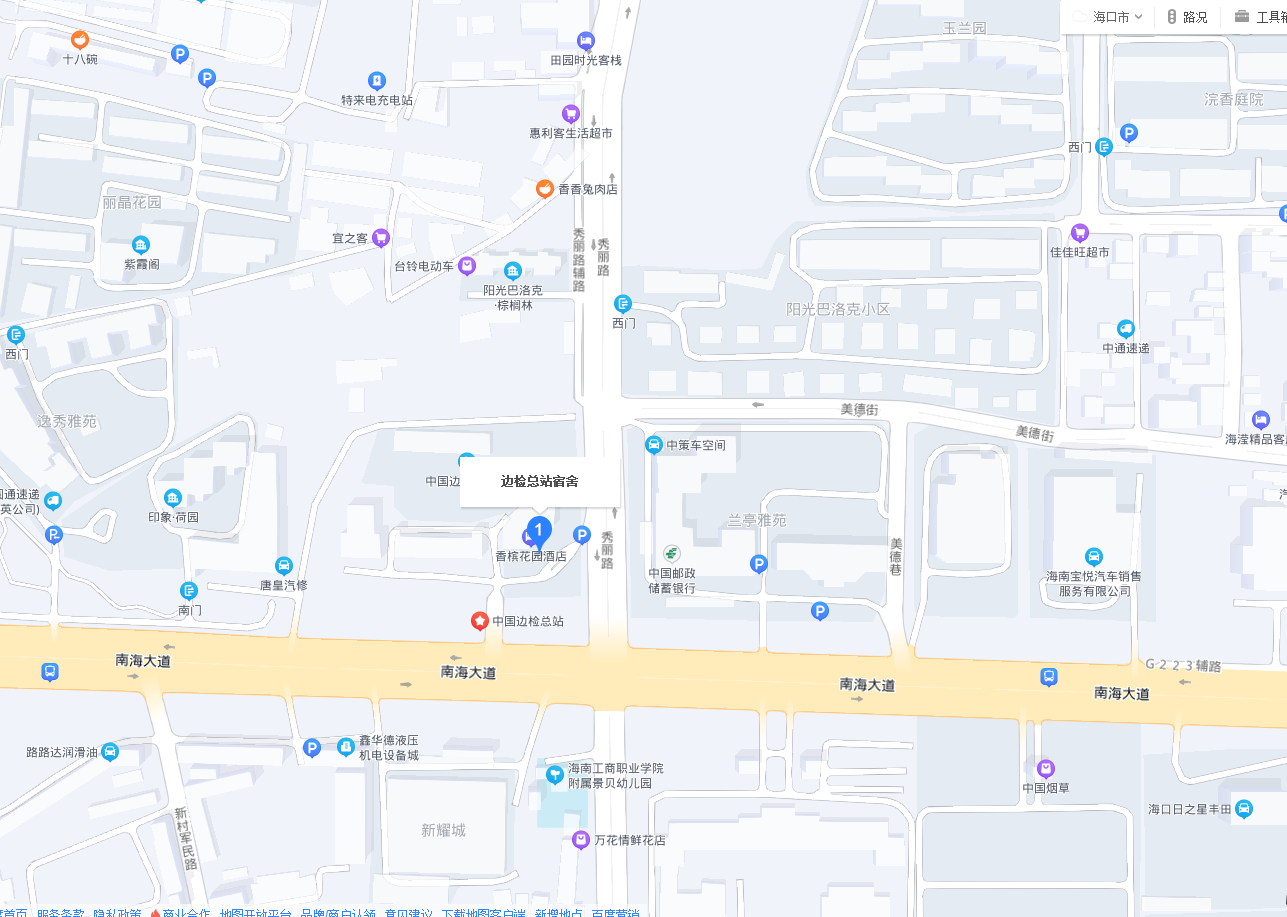Select the 中策车空间 car service pin
1287x917 pixels.
pyautogui.click(x=654, y=445)
